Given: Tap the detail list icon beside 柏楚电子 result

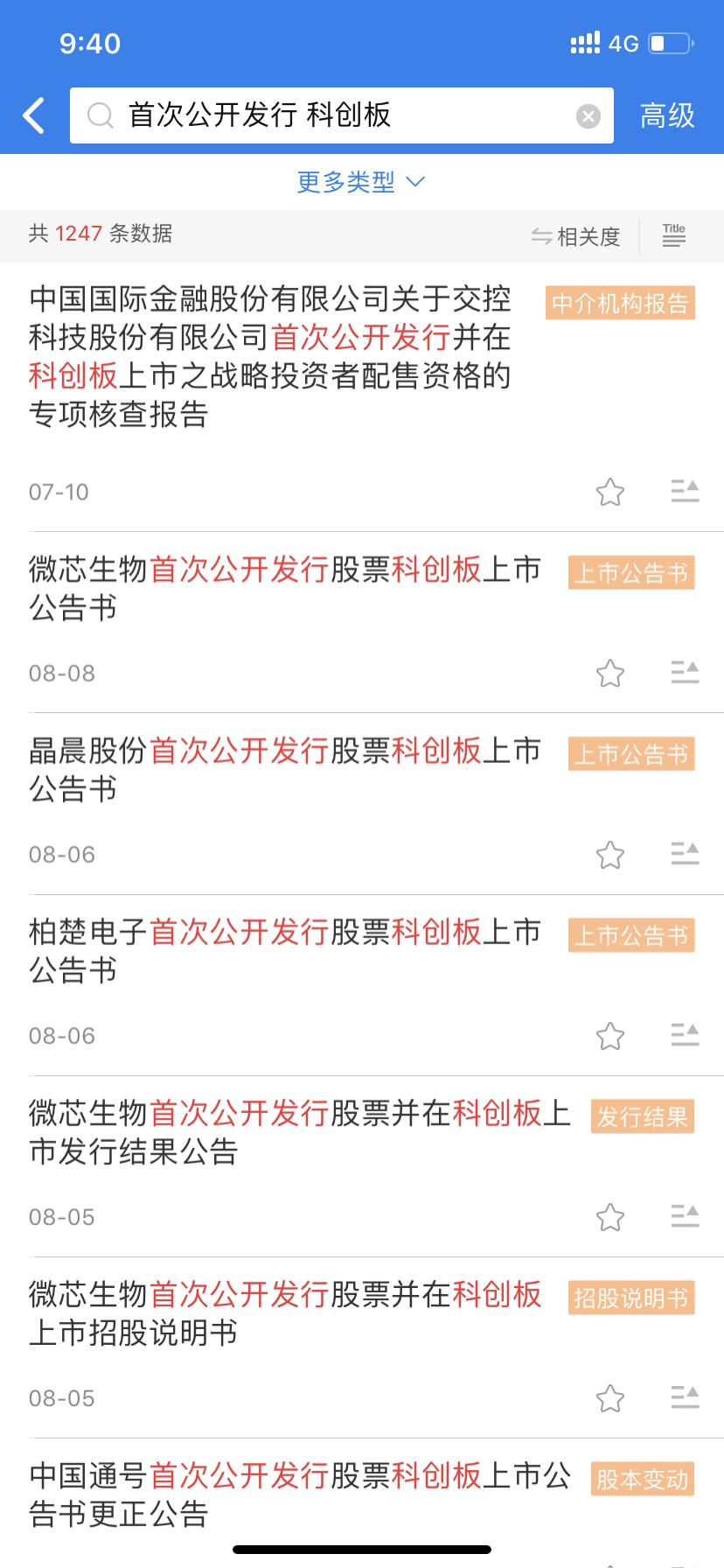Looking at the screenshot, I should point(685,1035).
